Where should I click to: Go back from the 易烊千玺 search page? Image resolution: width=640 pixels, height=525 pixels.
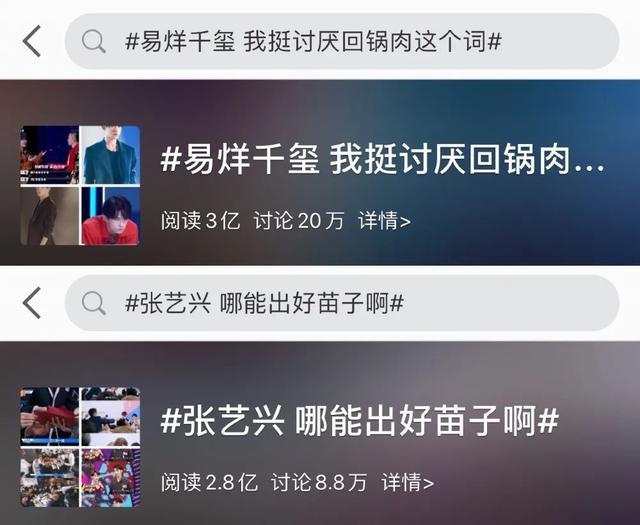[32, 41]
